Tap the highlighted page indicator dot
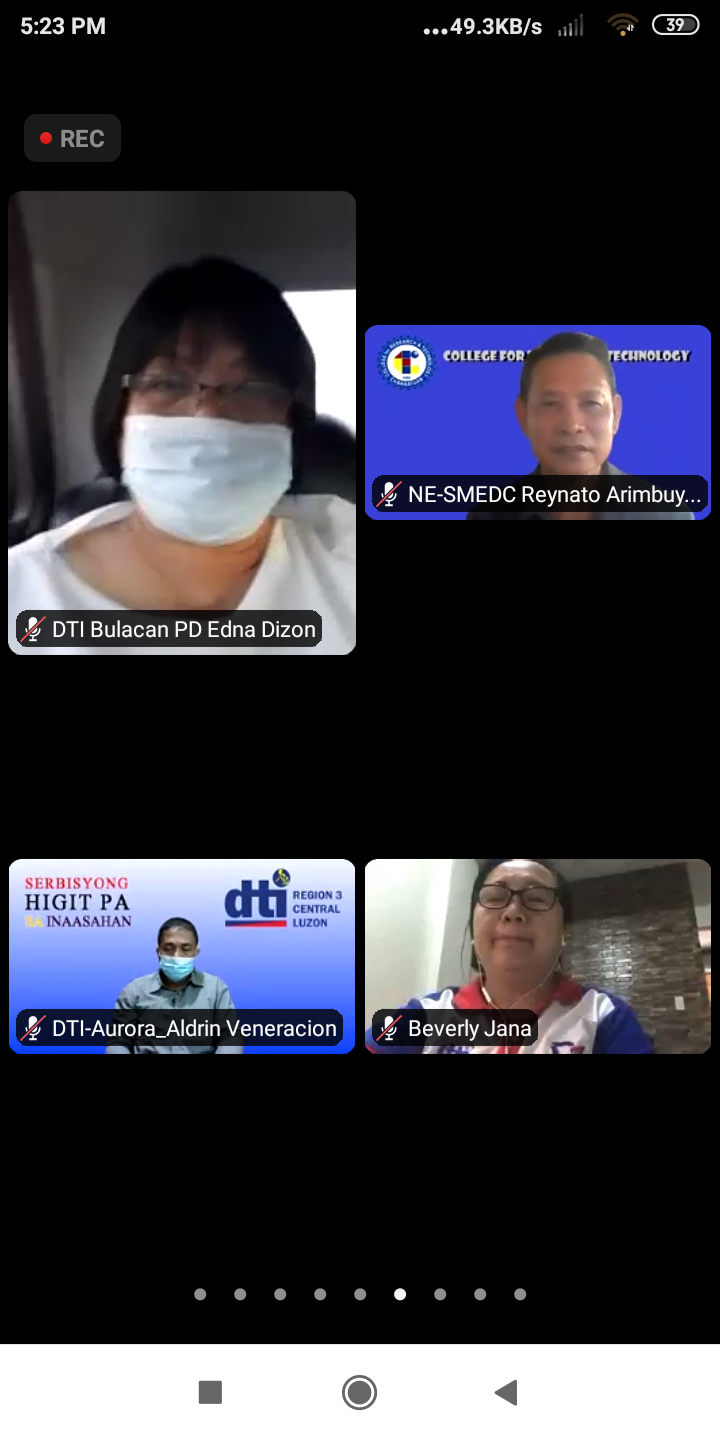Screen dimensions: 720x1440 (400, 1294)
